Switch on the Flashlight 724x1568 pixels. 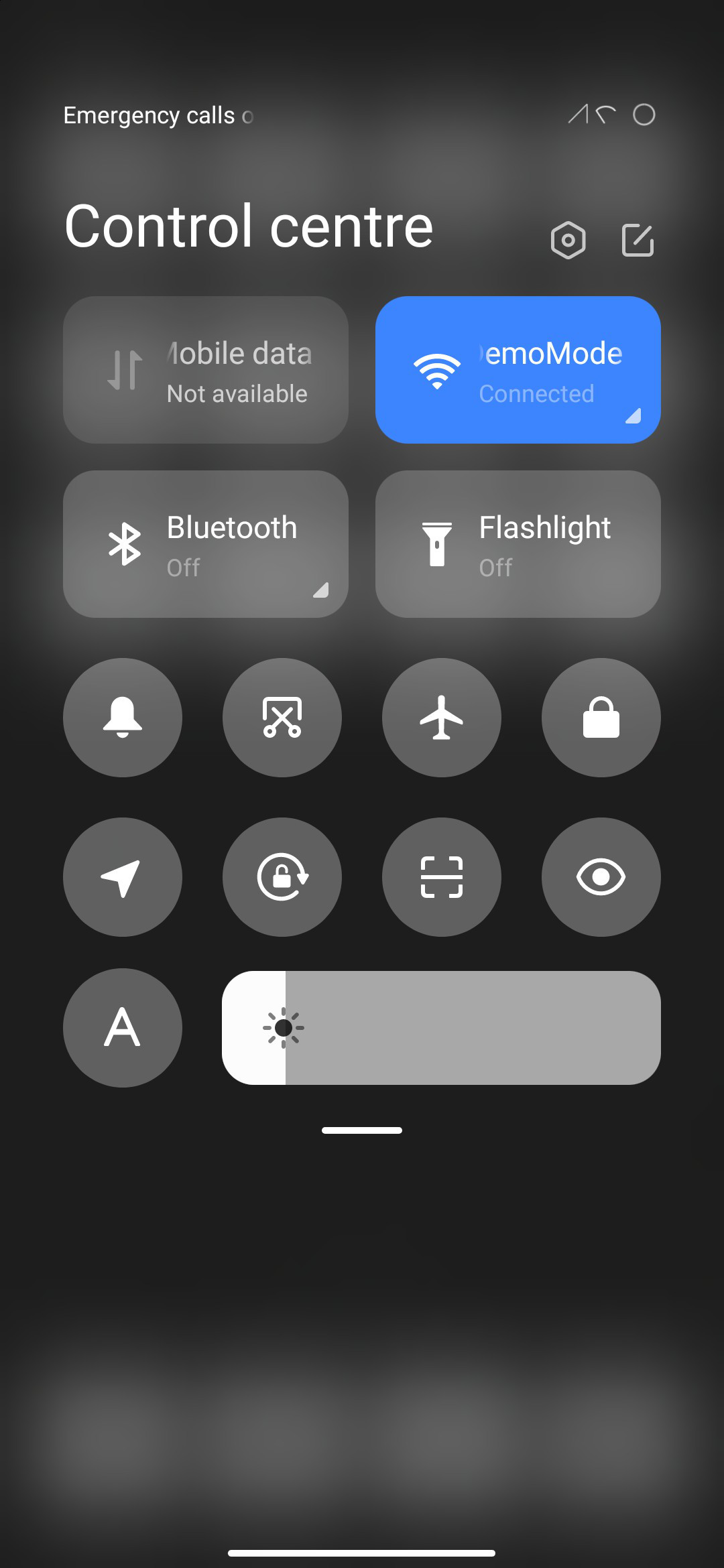[518, 544]
